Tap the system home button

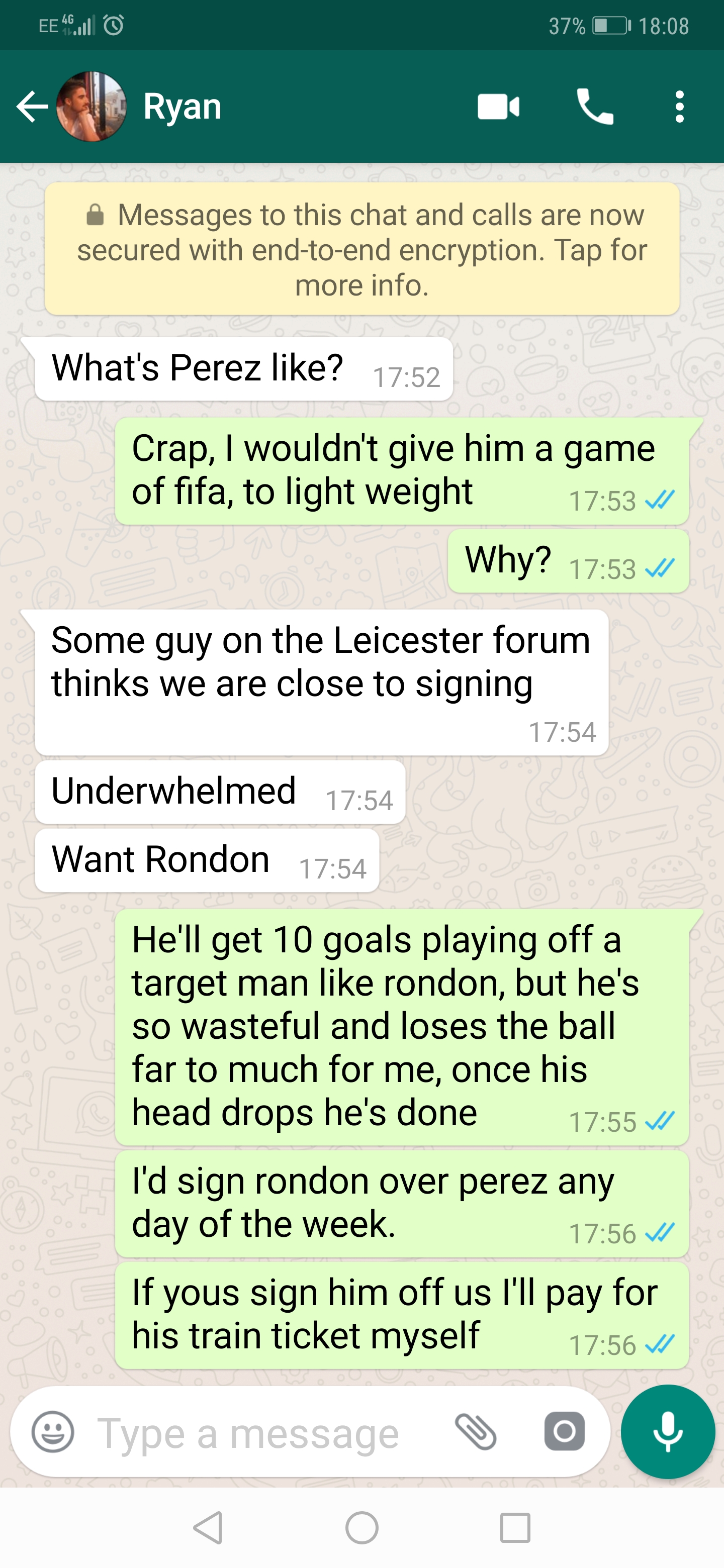click(361, 1528)
